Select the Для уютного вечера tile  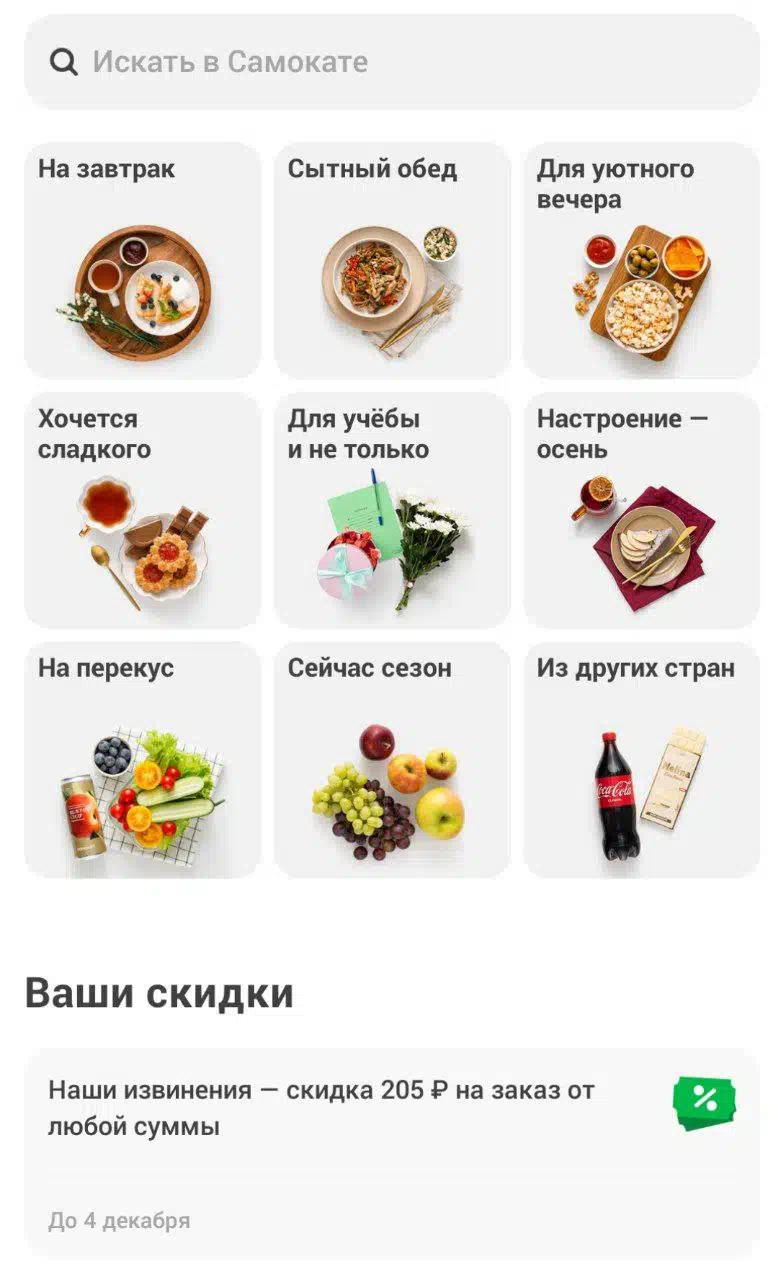click(x=641, y=260)
